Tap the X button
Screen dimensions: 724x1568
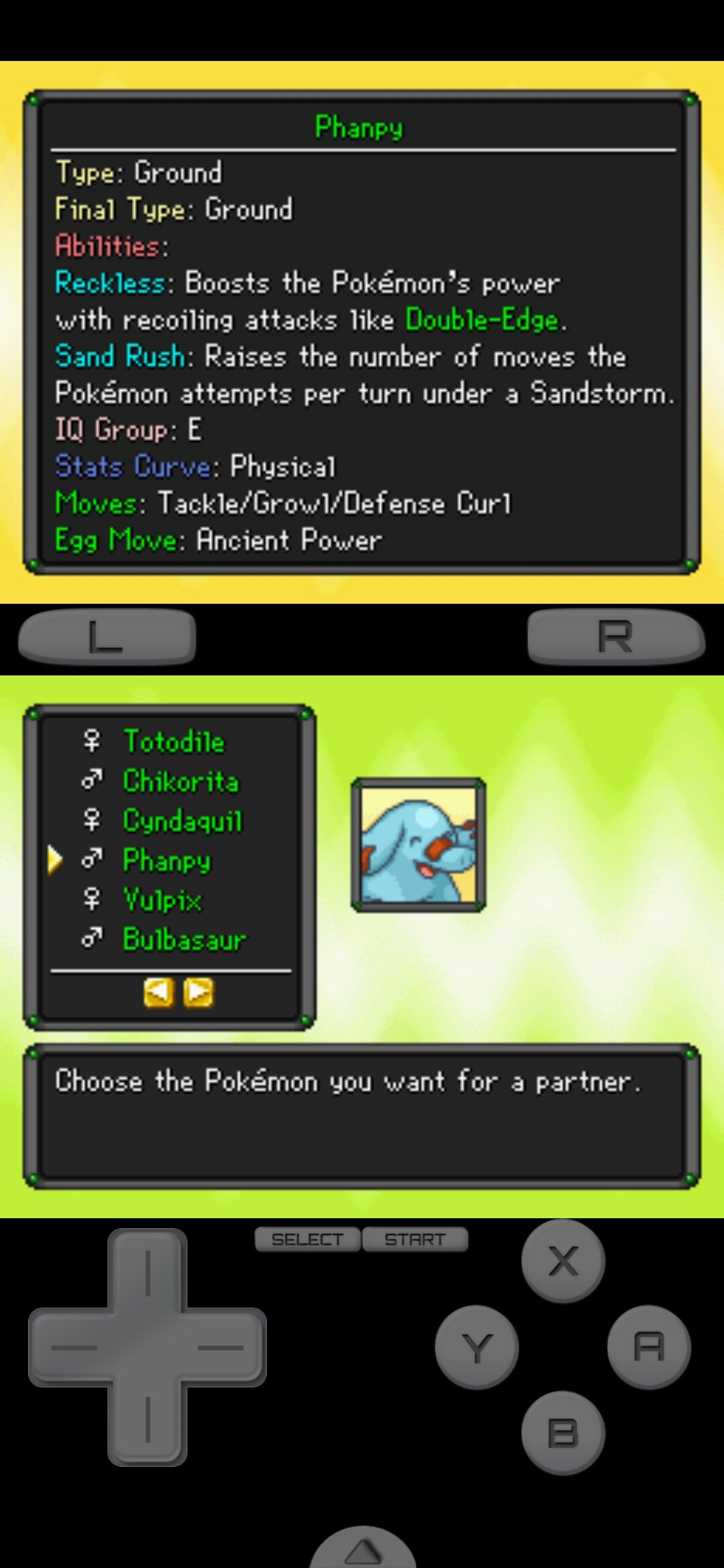tap(563, 1261)
